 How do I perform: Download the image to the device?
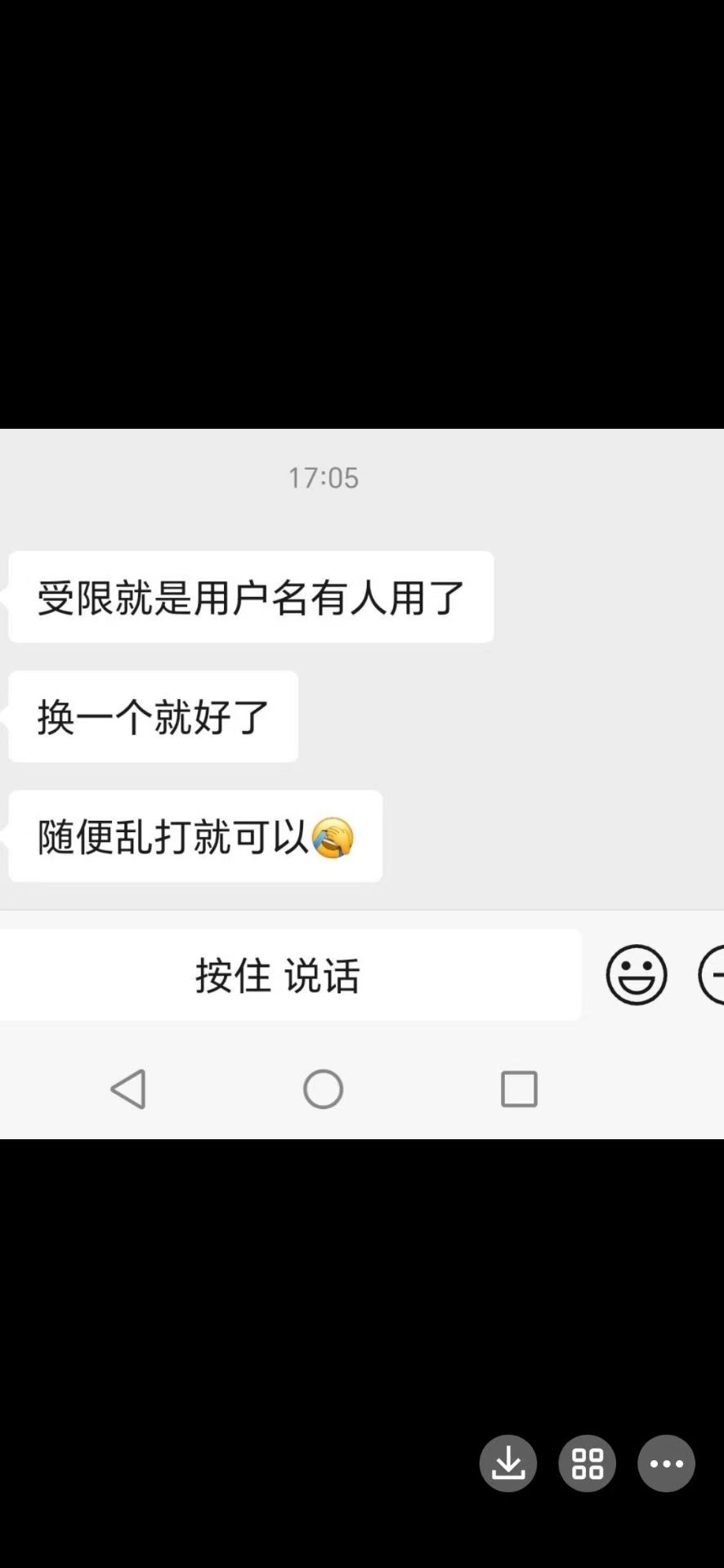pos(507,1463)
